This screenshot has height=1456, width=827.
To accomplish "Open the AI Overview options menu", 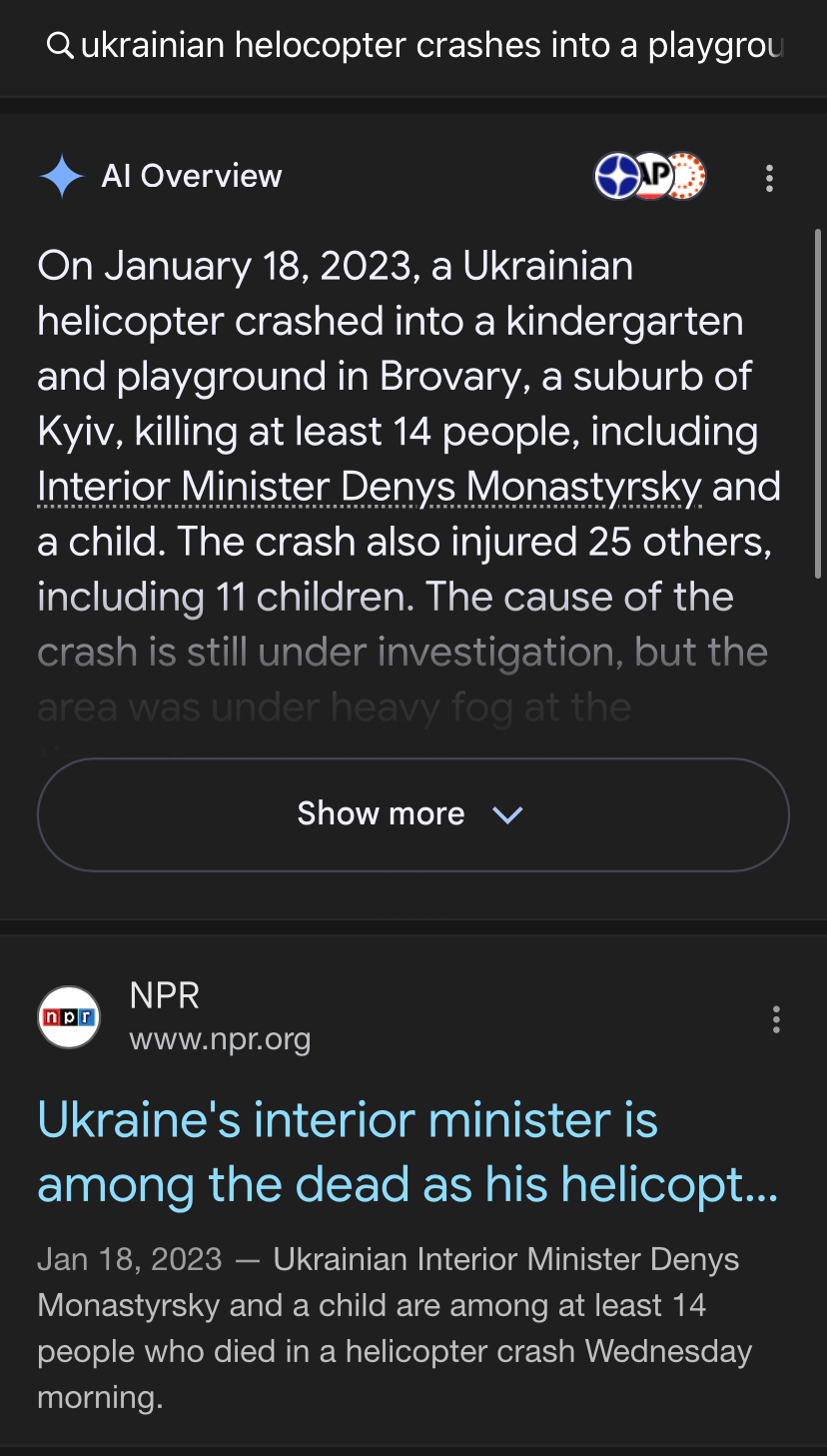I will point(768,178).
